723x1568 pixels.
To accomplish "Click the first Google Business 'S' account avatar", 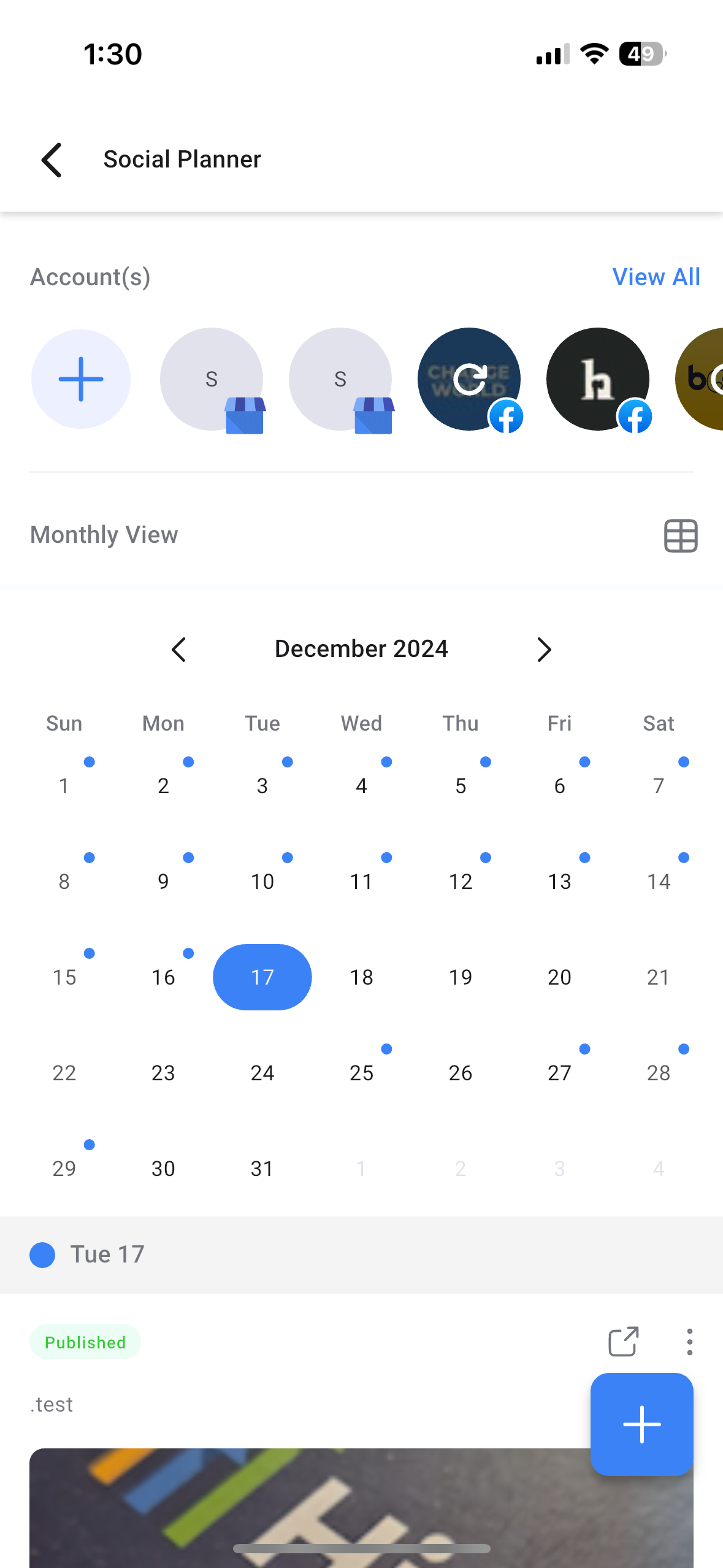I will [x=211, y=379].
